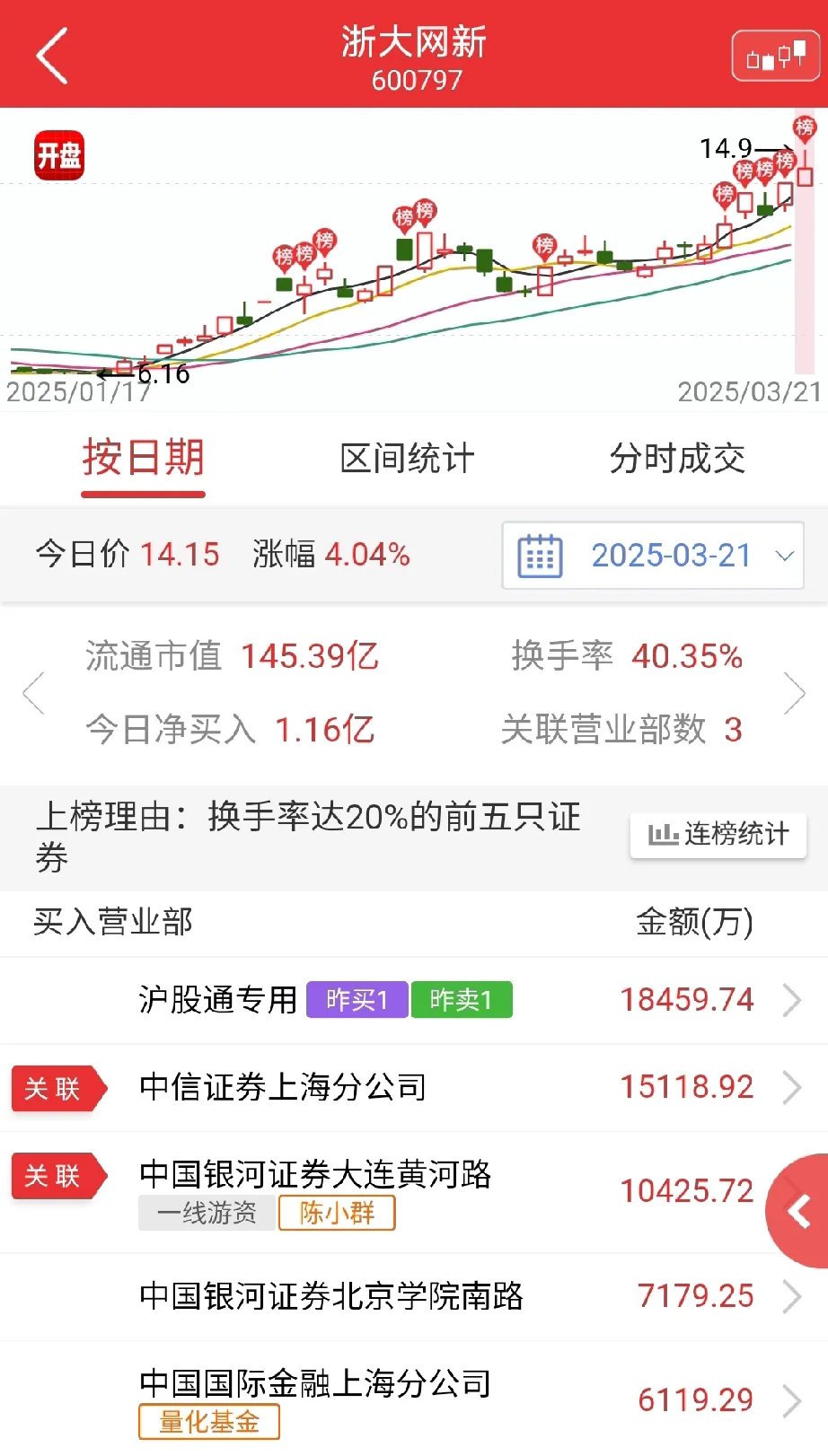Click the left arrow beside 流通市值 stats
The width and height of the screenshot is (828, 1456).
31,692
